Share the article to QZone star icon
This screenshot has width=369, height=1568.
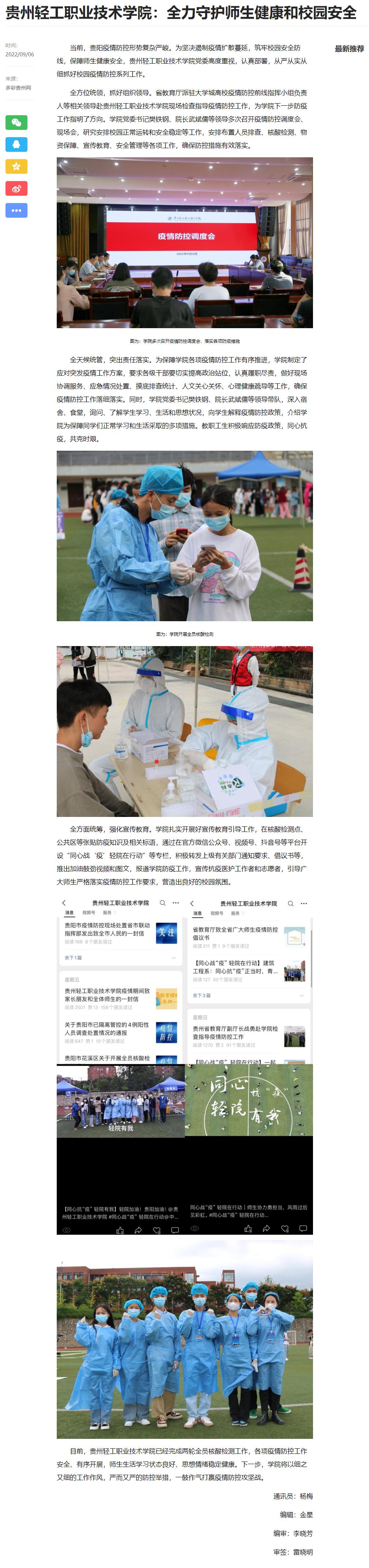click(x=16, y=167)
